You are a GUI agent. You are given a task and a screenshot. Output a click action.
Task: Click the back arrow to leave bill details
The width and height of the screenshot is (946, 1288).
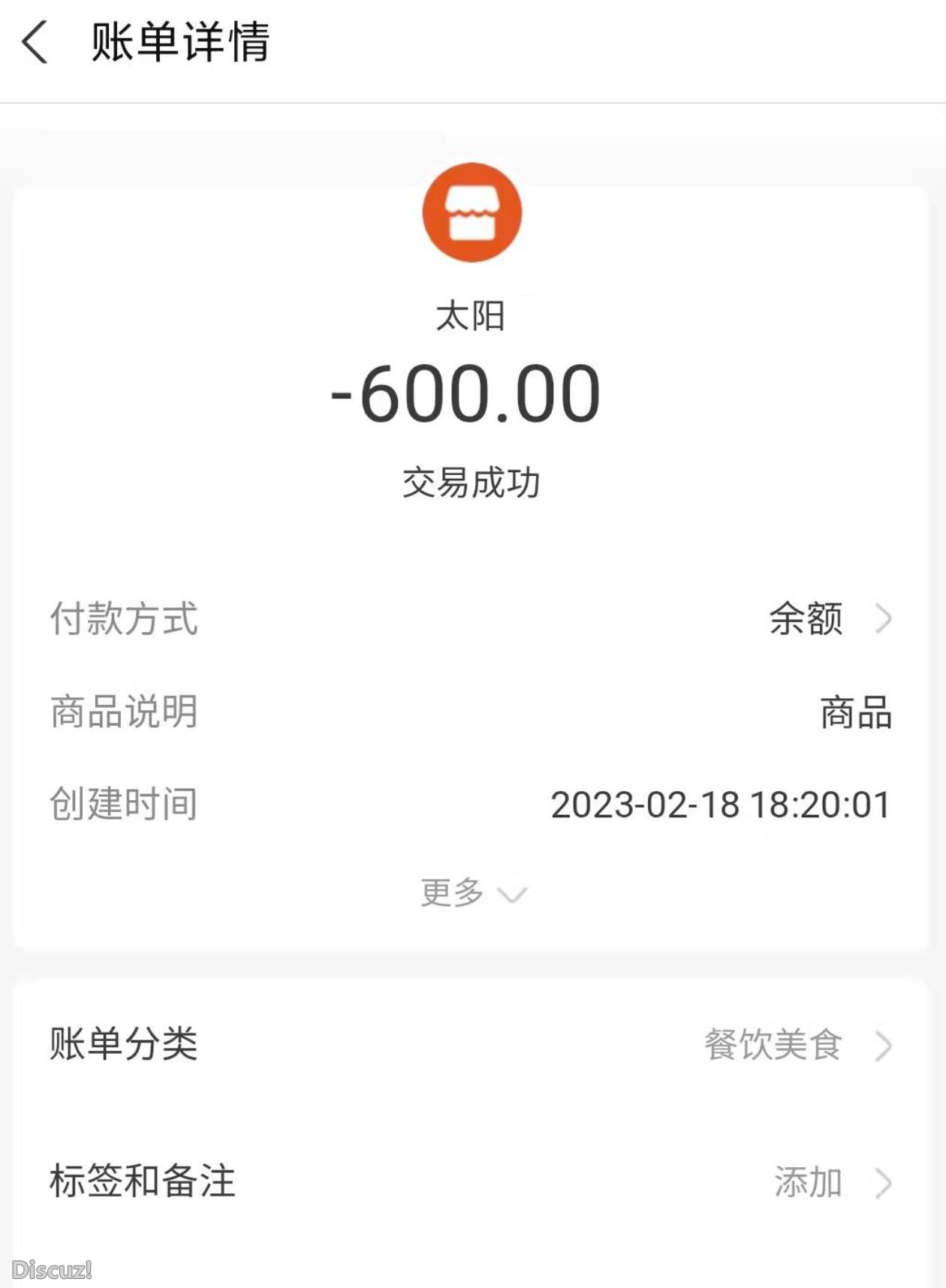(35, 44)
